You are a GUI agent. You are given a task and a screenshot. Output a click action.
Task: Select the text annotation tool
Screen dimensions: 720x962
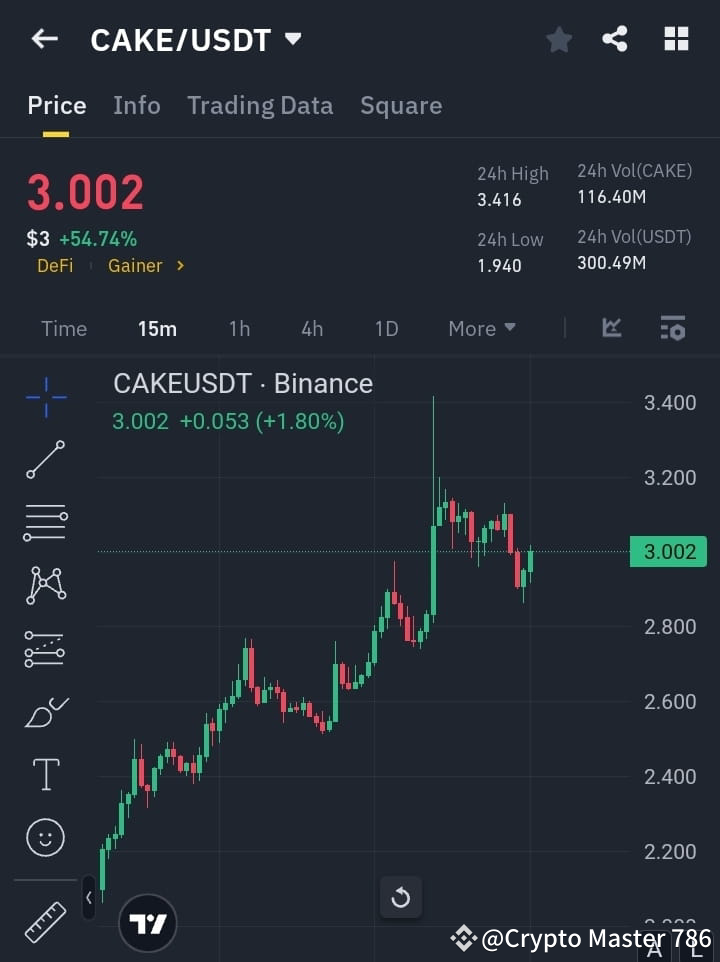coord(45,774)
